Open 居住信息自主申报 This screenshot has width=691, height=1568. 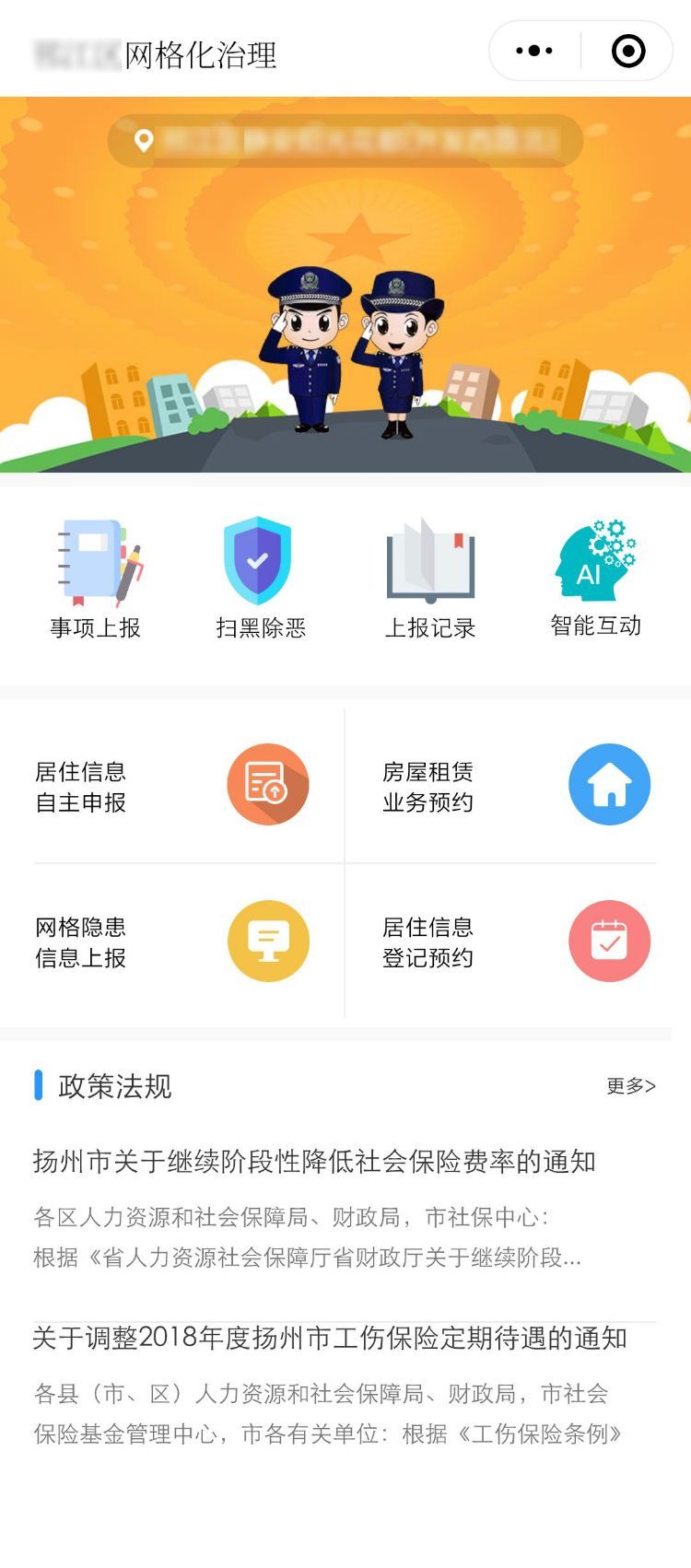172,786
